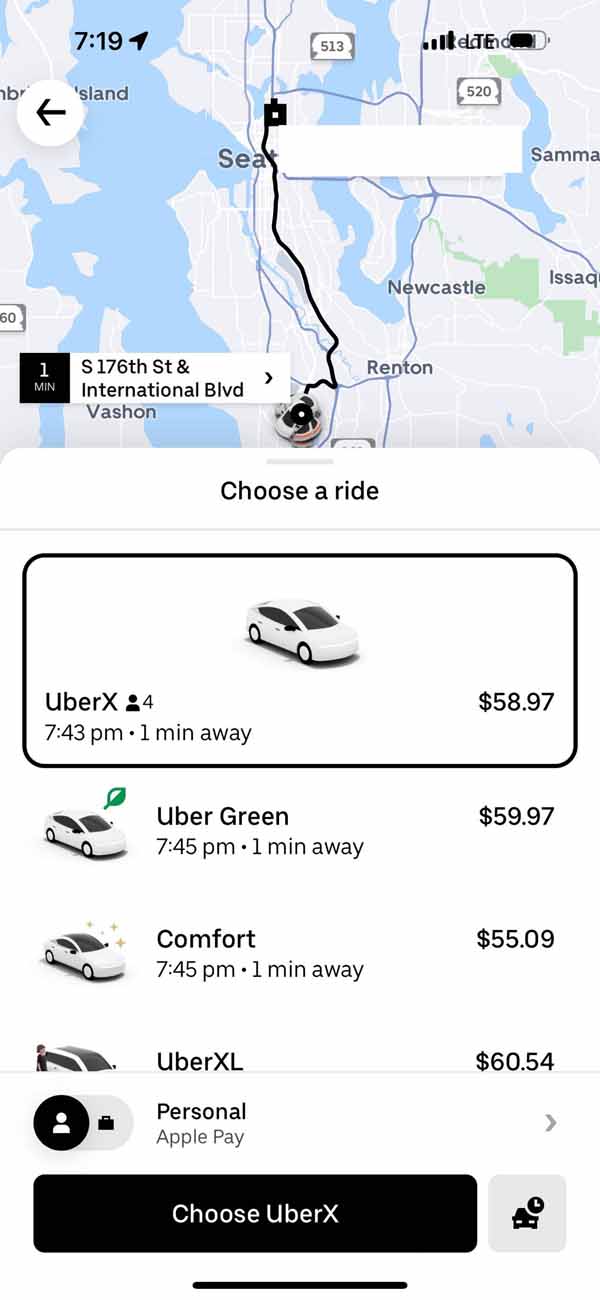Schedule a ride for later
The image size is (600, 1300).
click(527, 1214)
